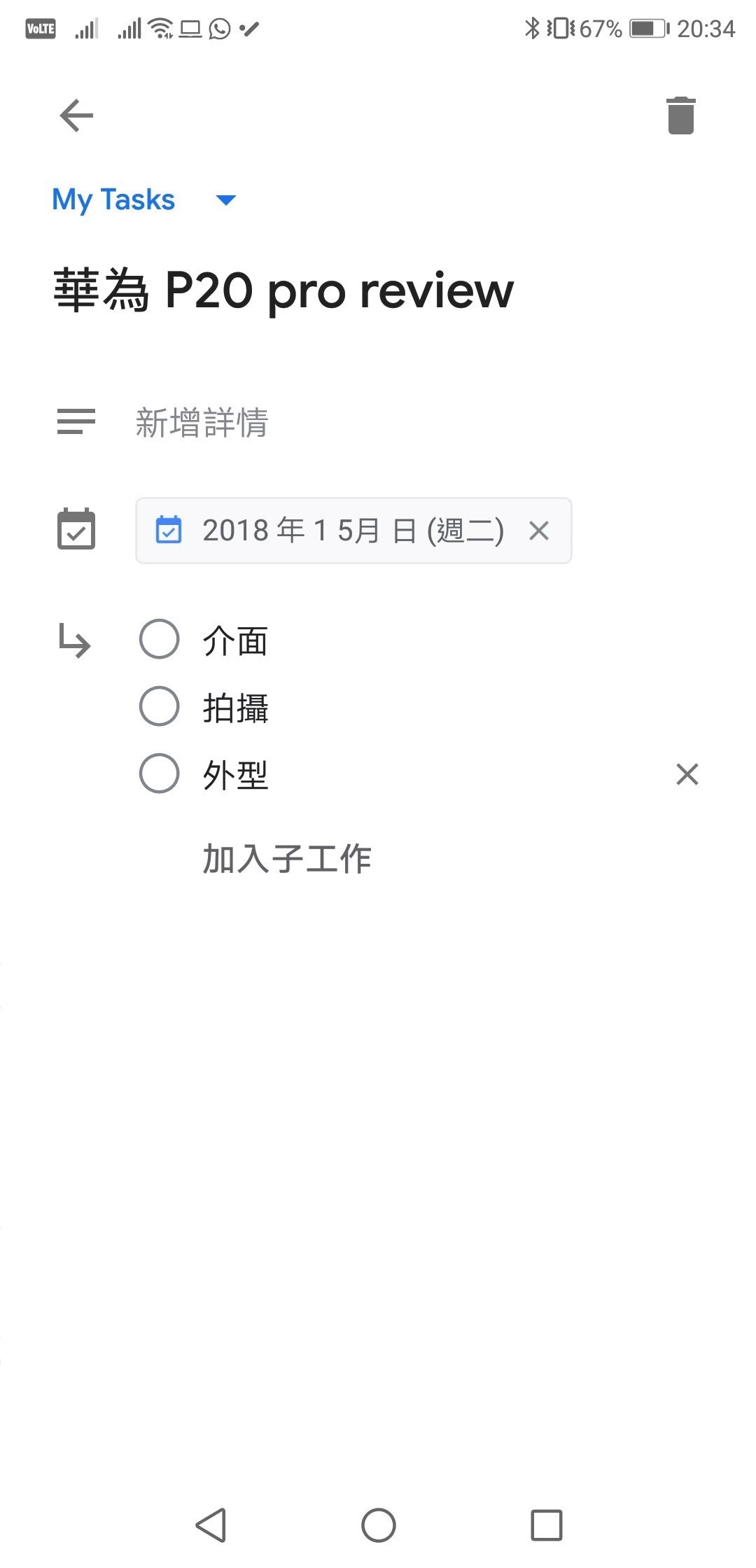756x1568 pixels.
Task: Add a new subtask via 加入子工作
Action: [286, 859]
